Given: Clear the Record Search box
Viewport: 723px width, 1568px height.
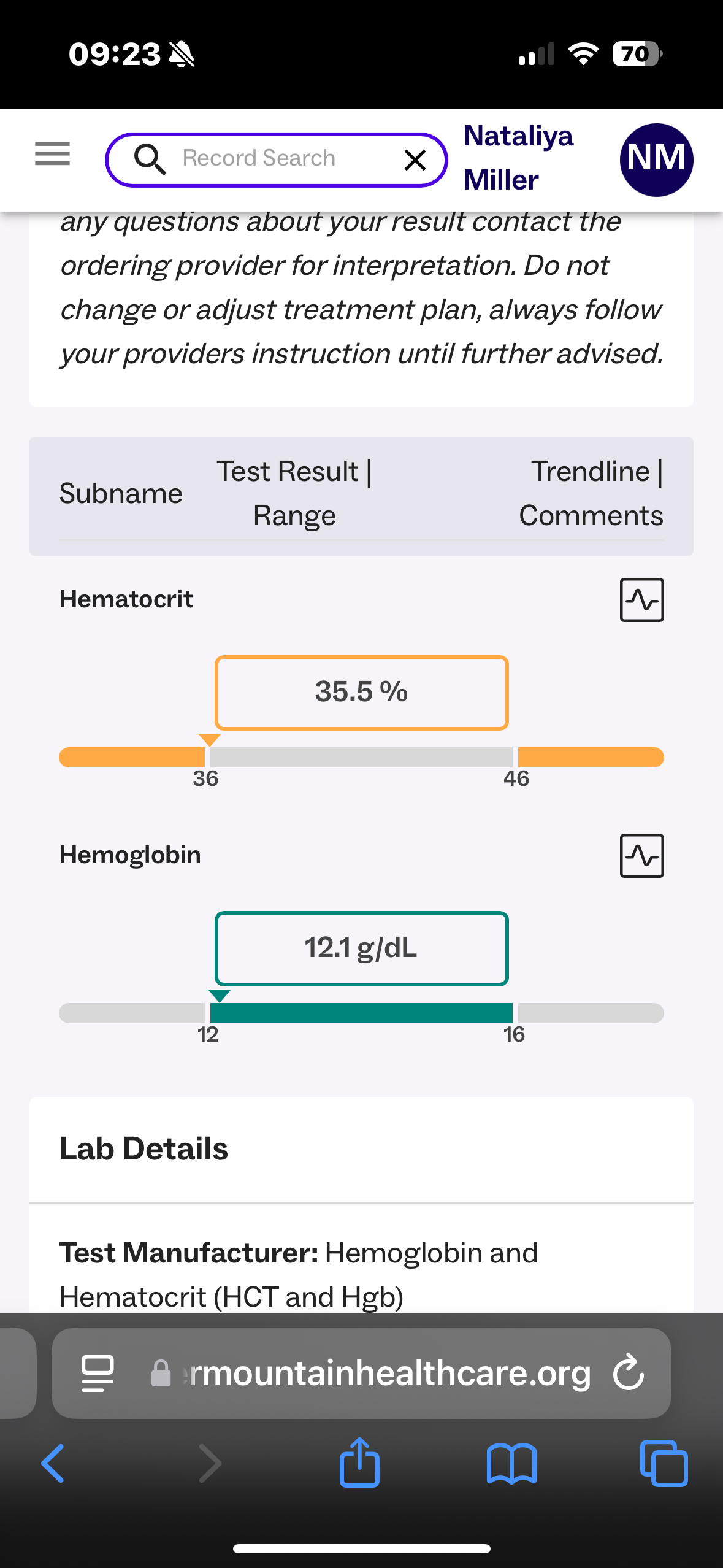Looking at the screenshot, I should 415,160.
